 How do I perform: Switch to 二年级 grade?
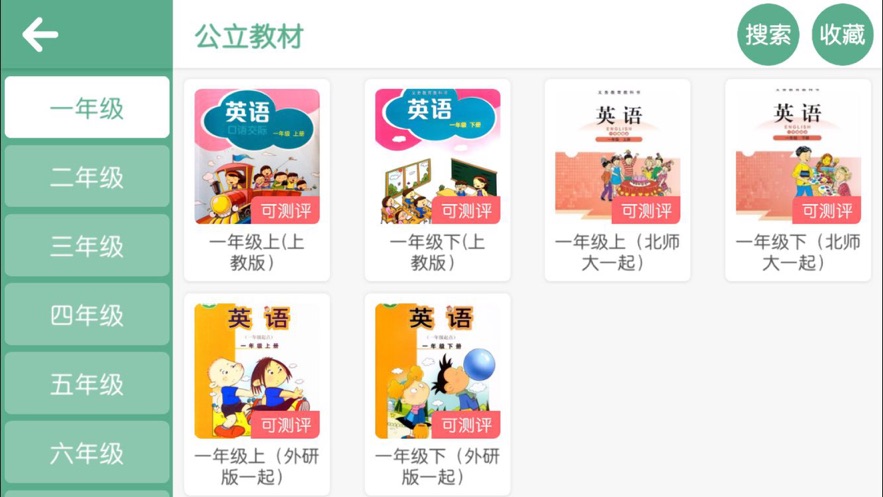point(87,177)
